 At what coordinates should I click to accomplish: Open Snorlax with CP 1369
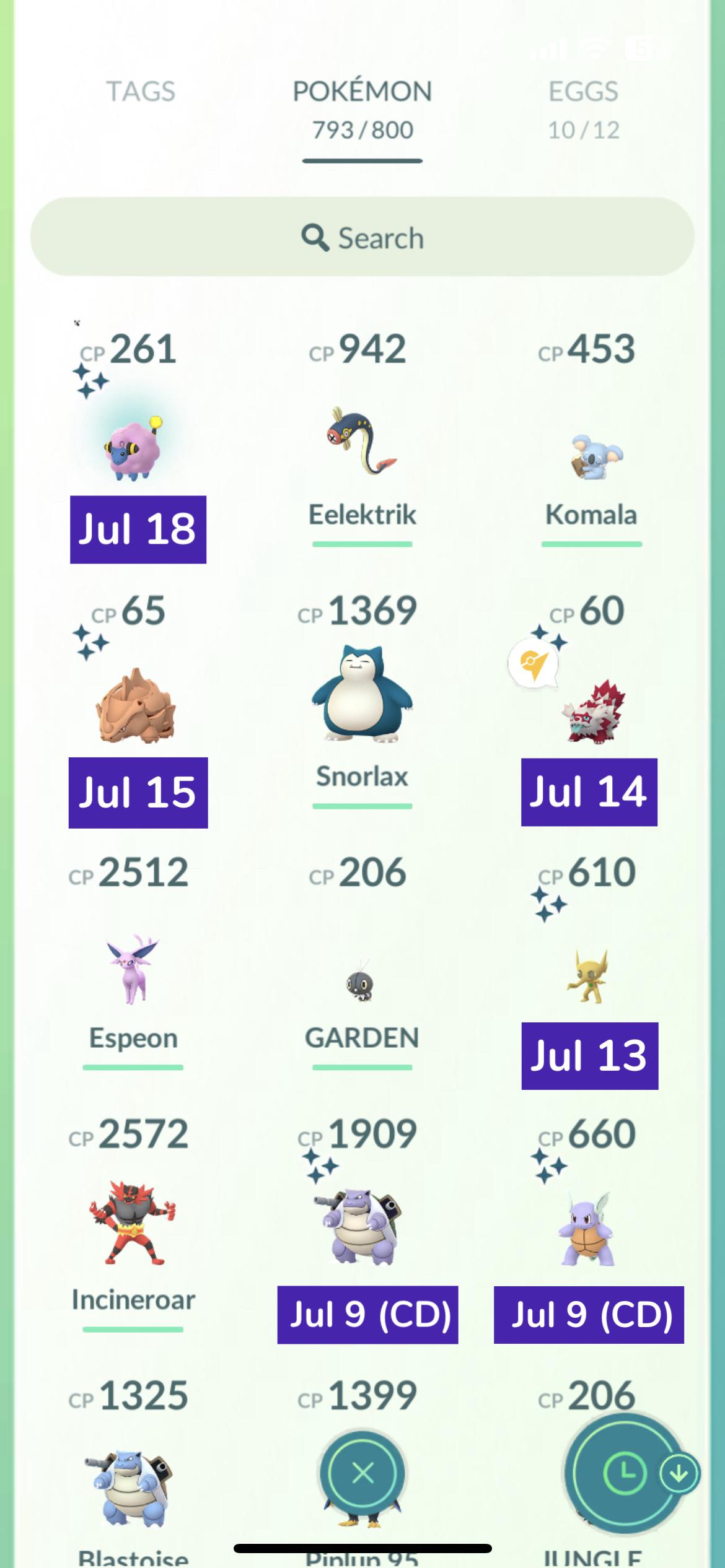click(x=362, y=694)
